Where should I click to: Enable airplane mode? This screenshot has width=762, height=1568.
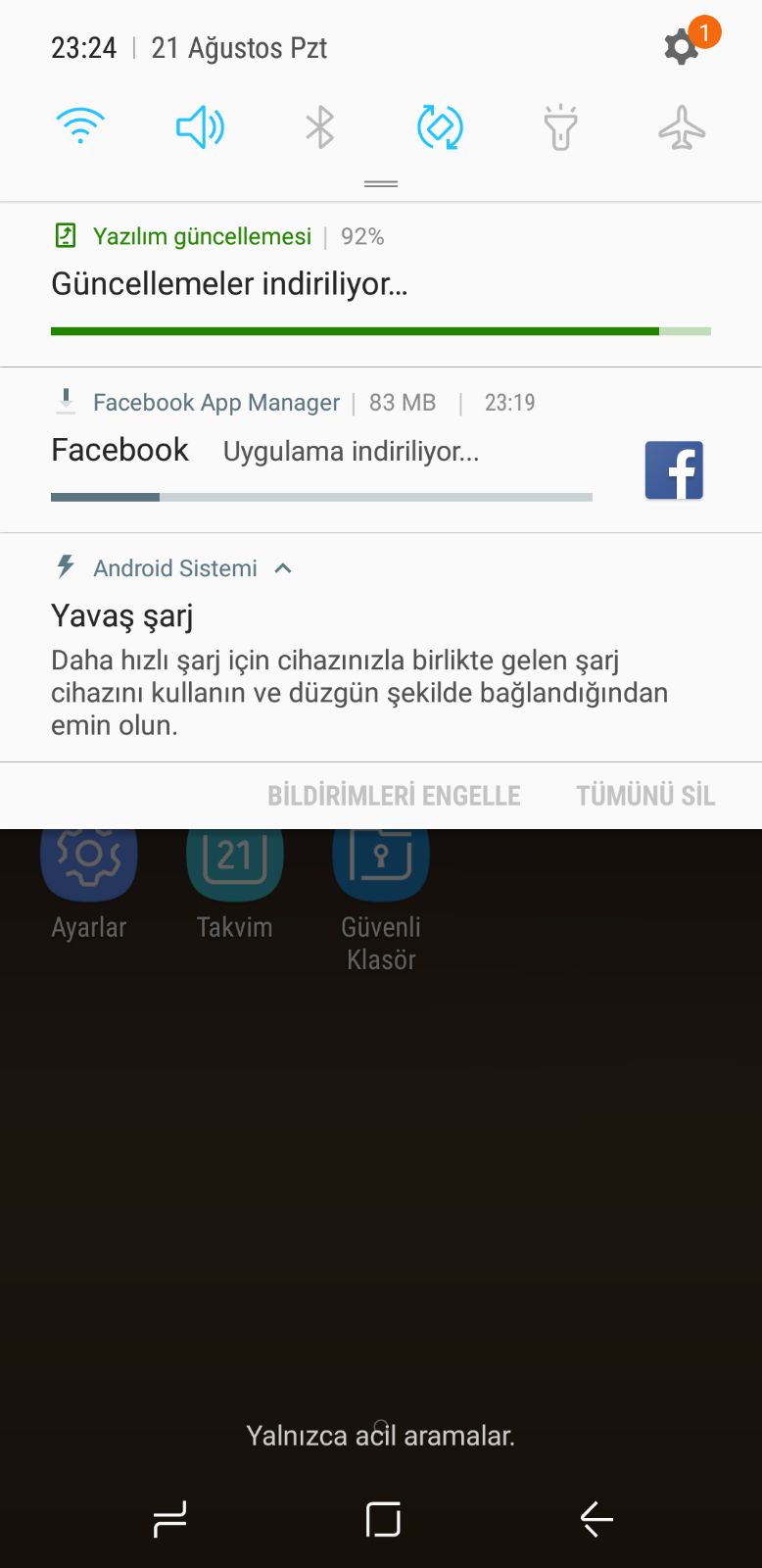(682, 127)
